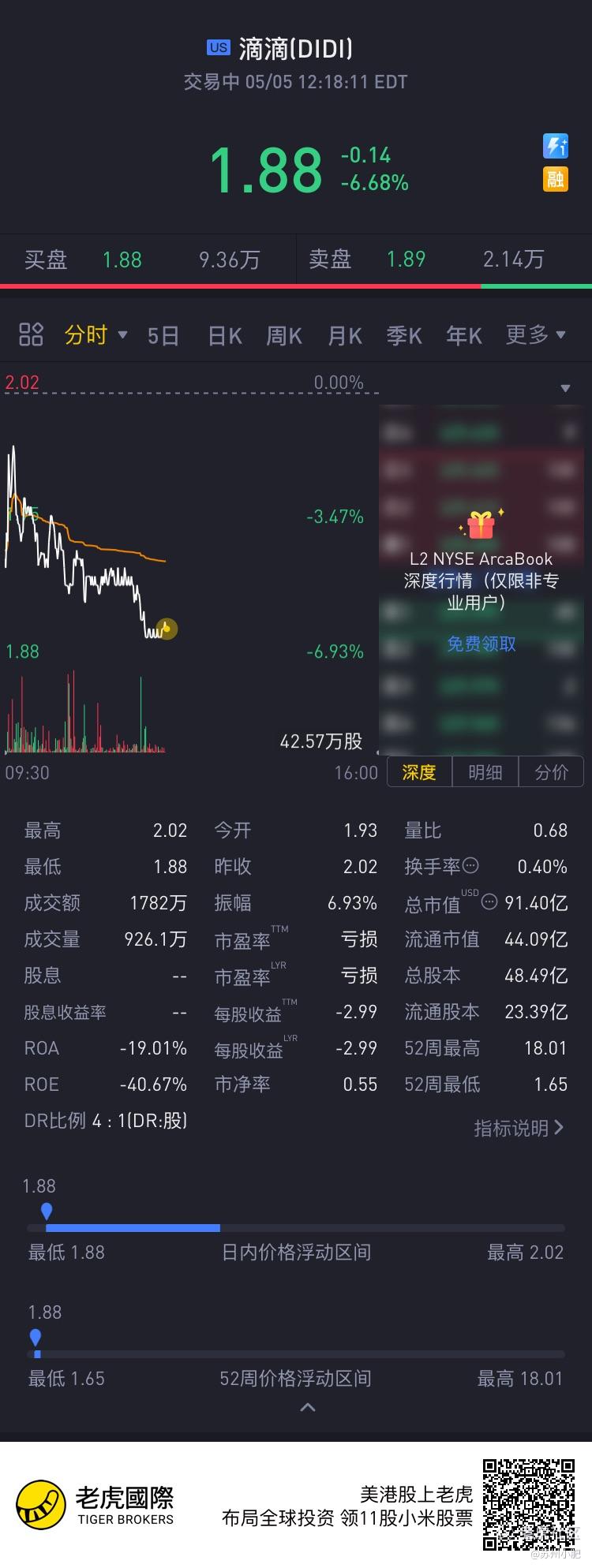592x1568 pixels.
Task: Switch to the 年K chart
Action: [464, 335]
